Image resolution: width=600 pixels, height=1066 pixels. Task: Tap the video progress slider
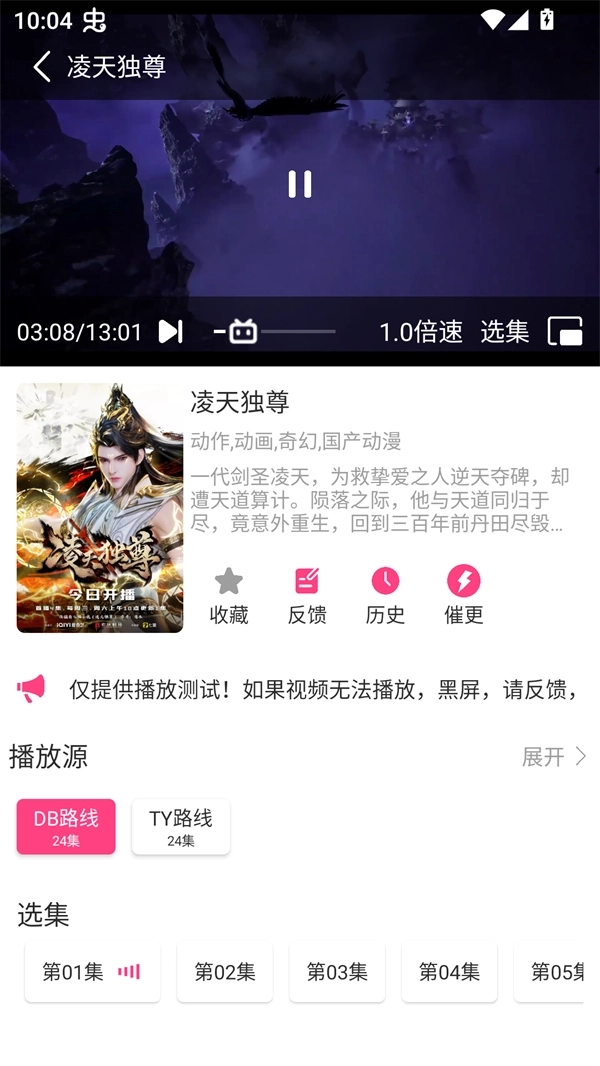[275, 332]
